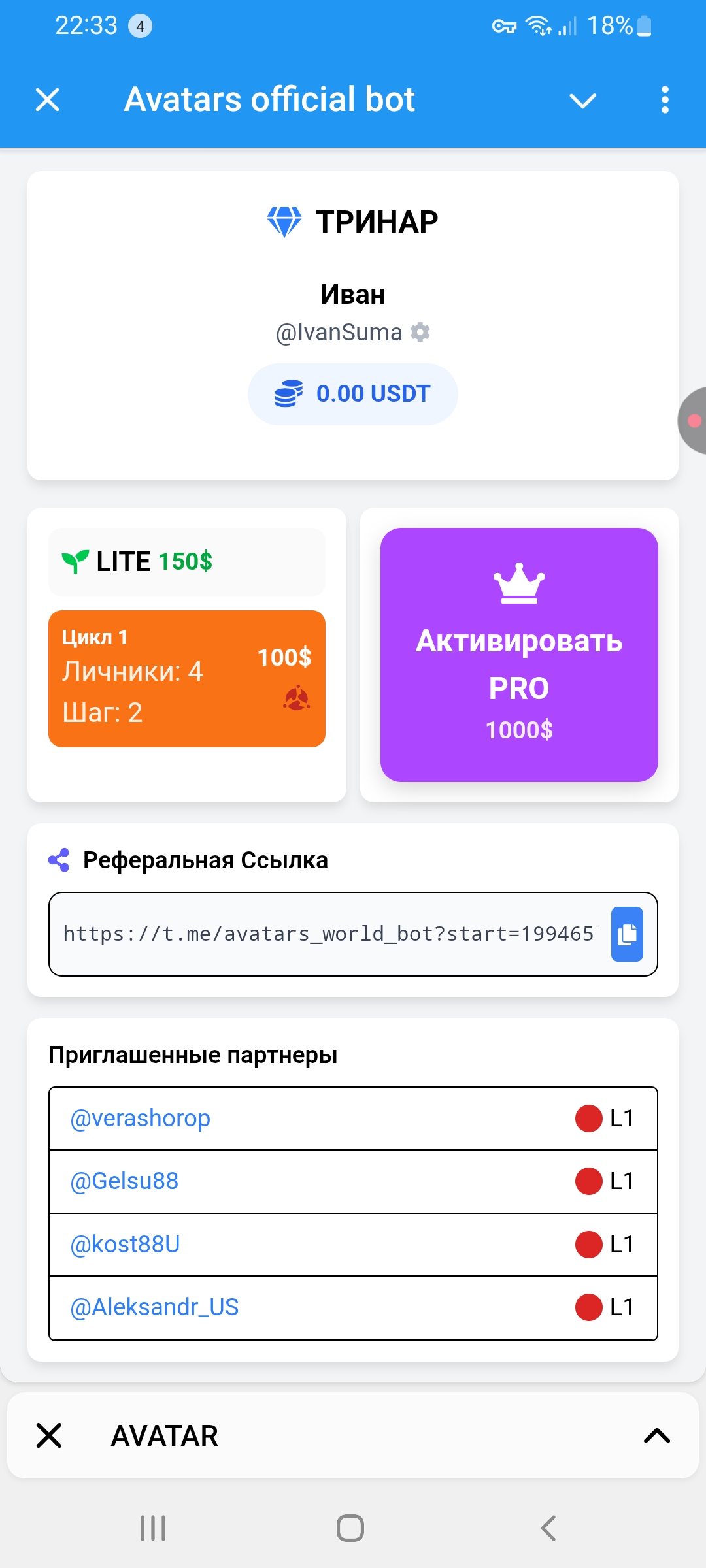Open settings gear next to @IvanSuma
Image resolution: width=706 pixels, height=1568 pixels.
click(420, 333)
